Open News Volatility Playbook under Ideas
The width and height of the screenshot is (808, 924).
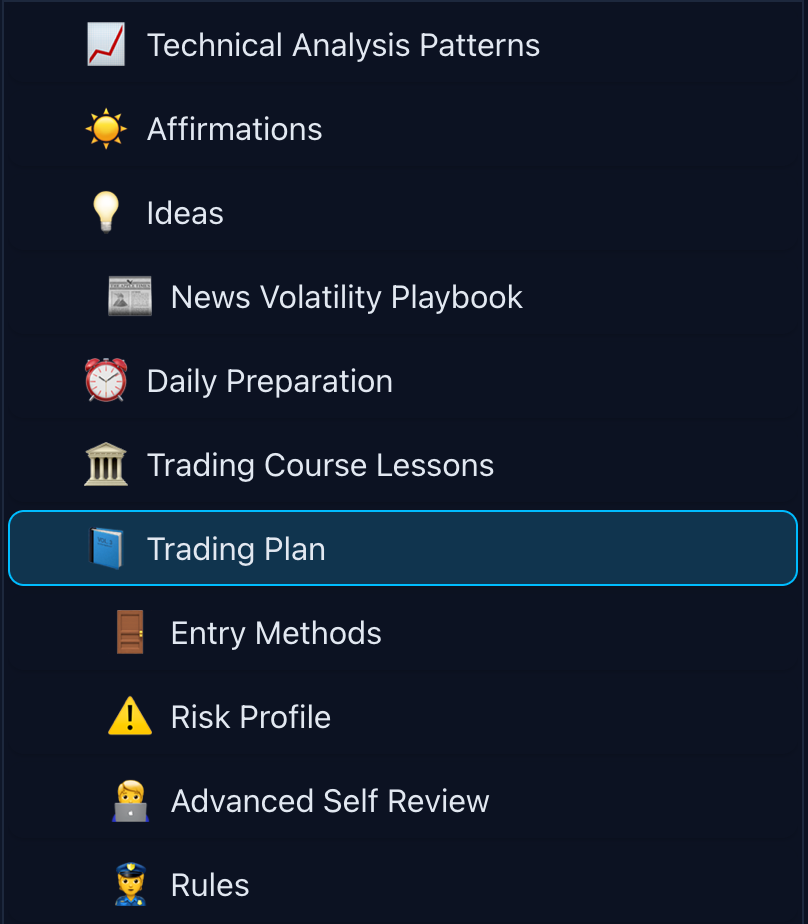(346, 298)
